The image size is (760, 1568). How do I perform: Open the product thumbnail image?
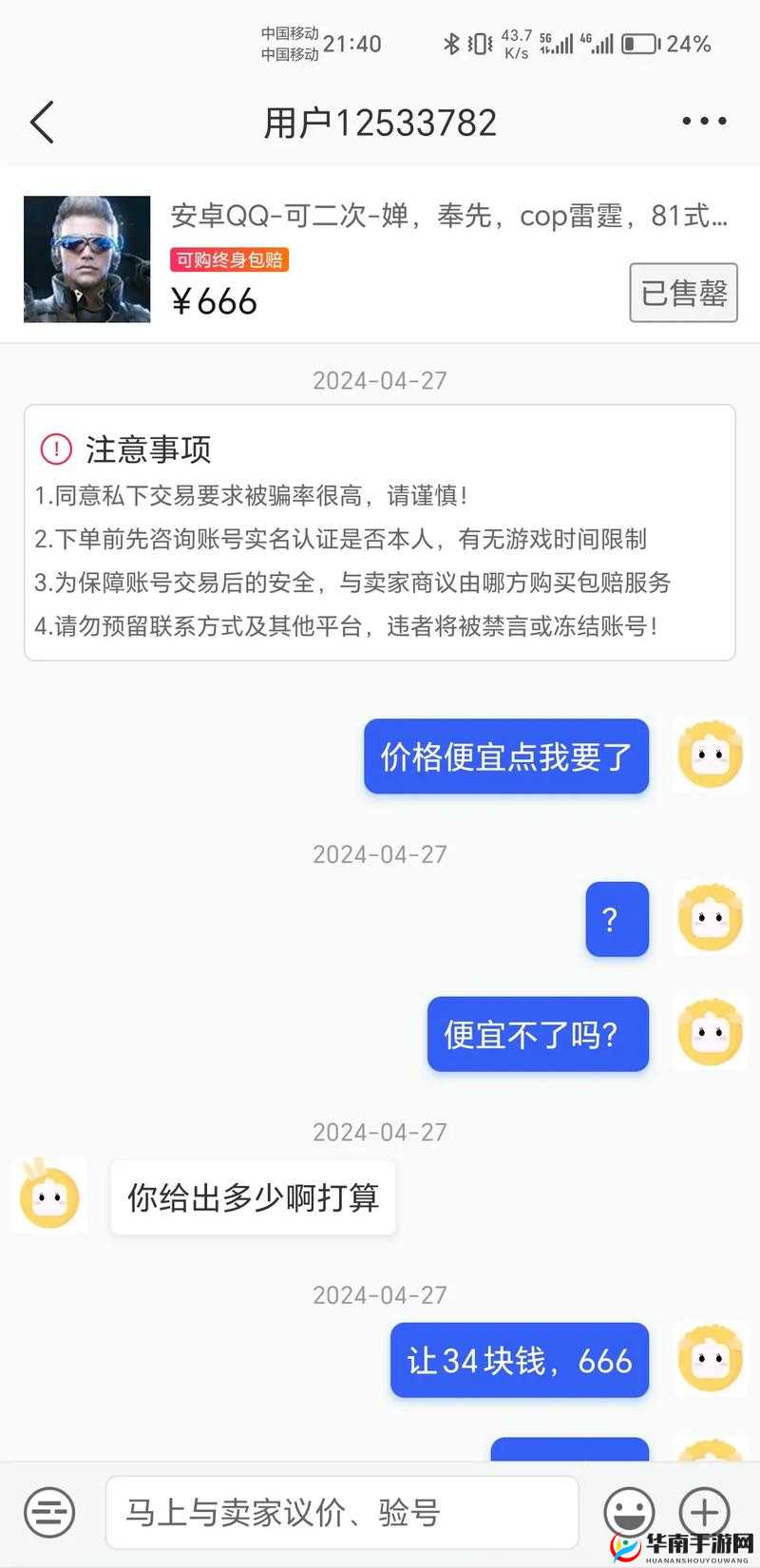[86, 258]
